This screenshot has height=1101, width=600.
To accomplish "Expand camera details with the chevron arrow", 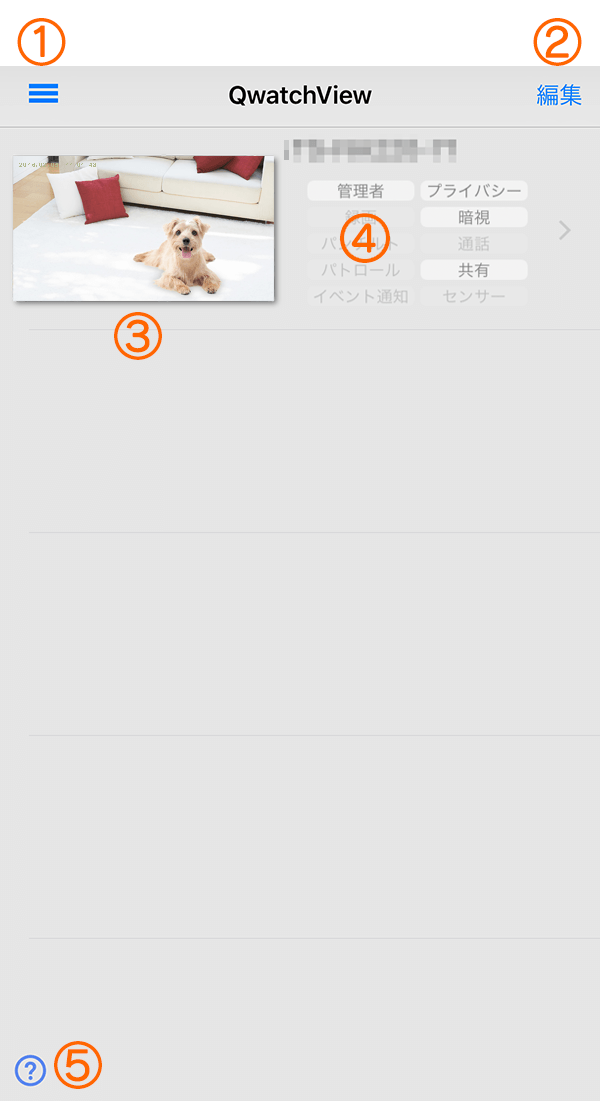I will pos(565,230).
